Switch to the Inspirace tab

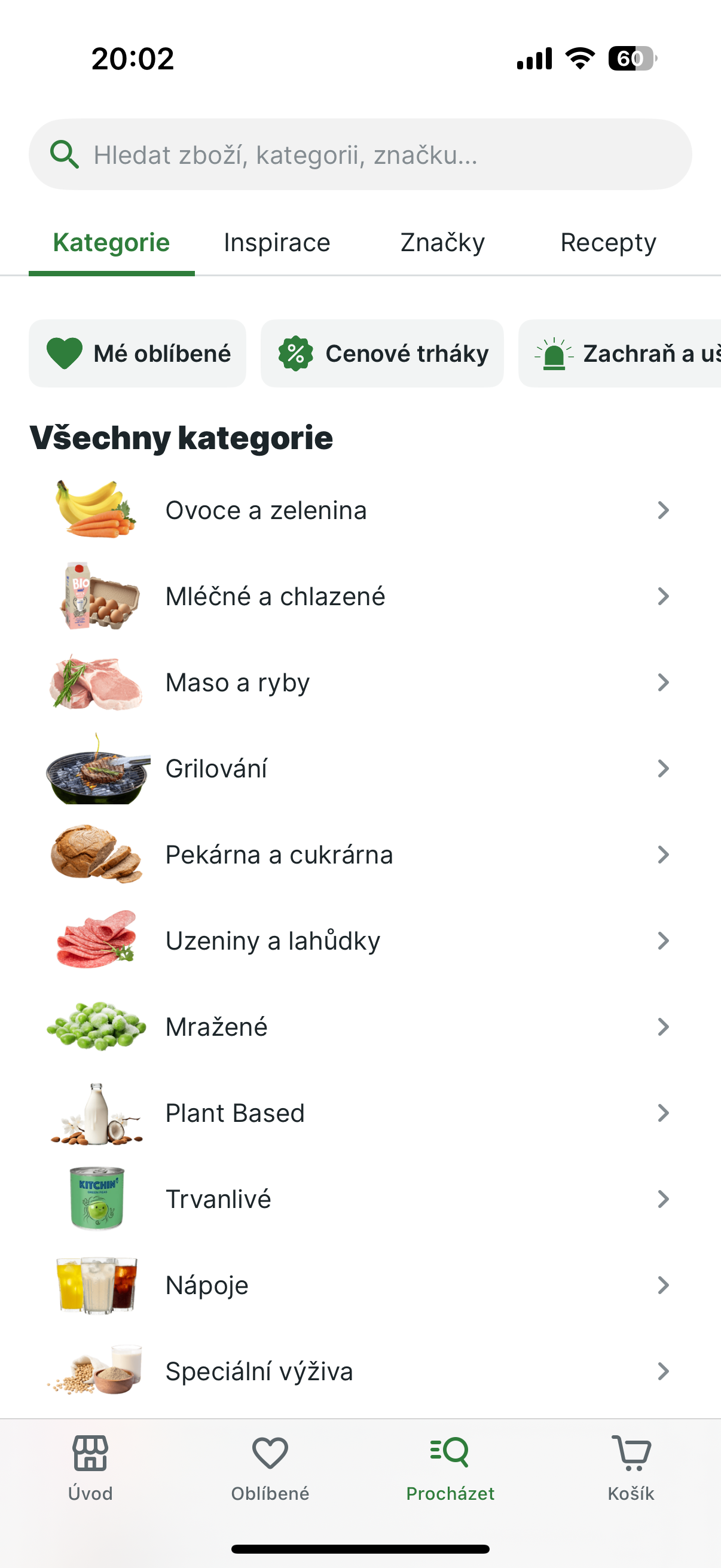[277, 243]
